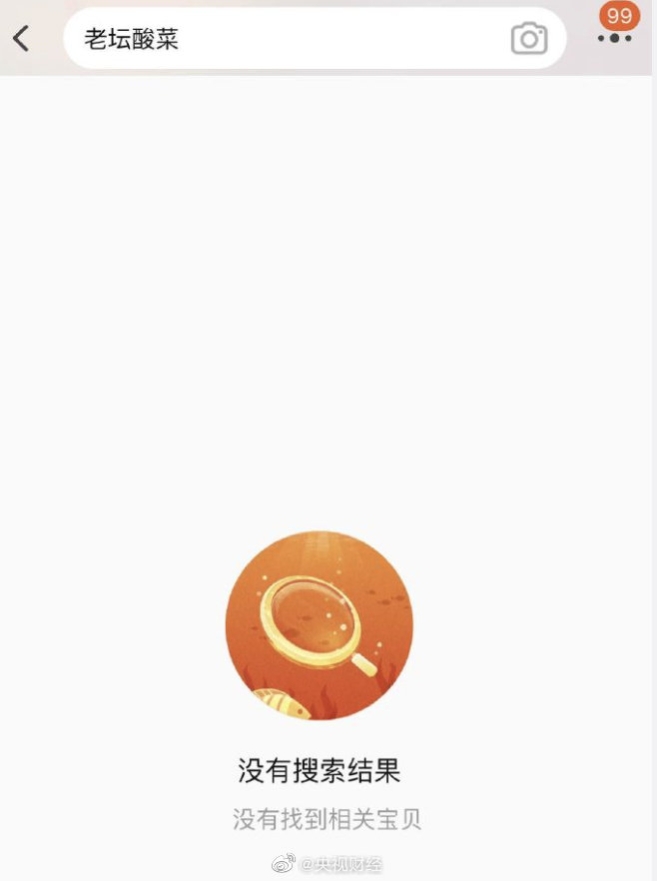Open camera image search
Image resolution: width=657 pixels, height=881 pixels.
pyautogui.click(x=529, y=39)
